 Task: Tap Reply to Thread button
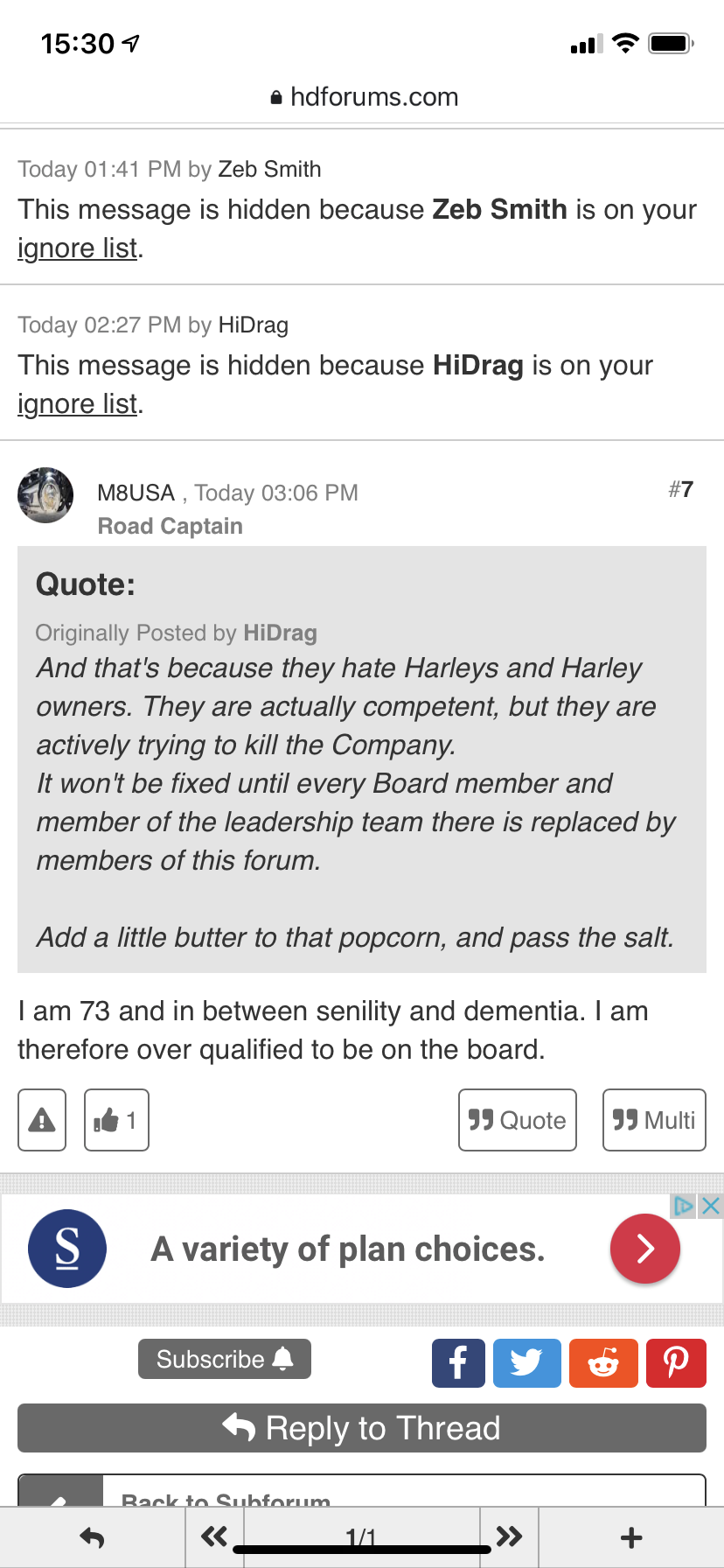361,1428
